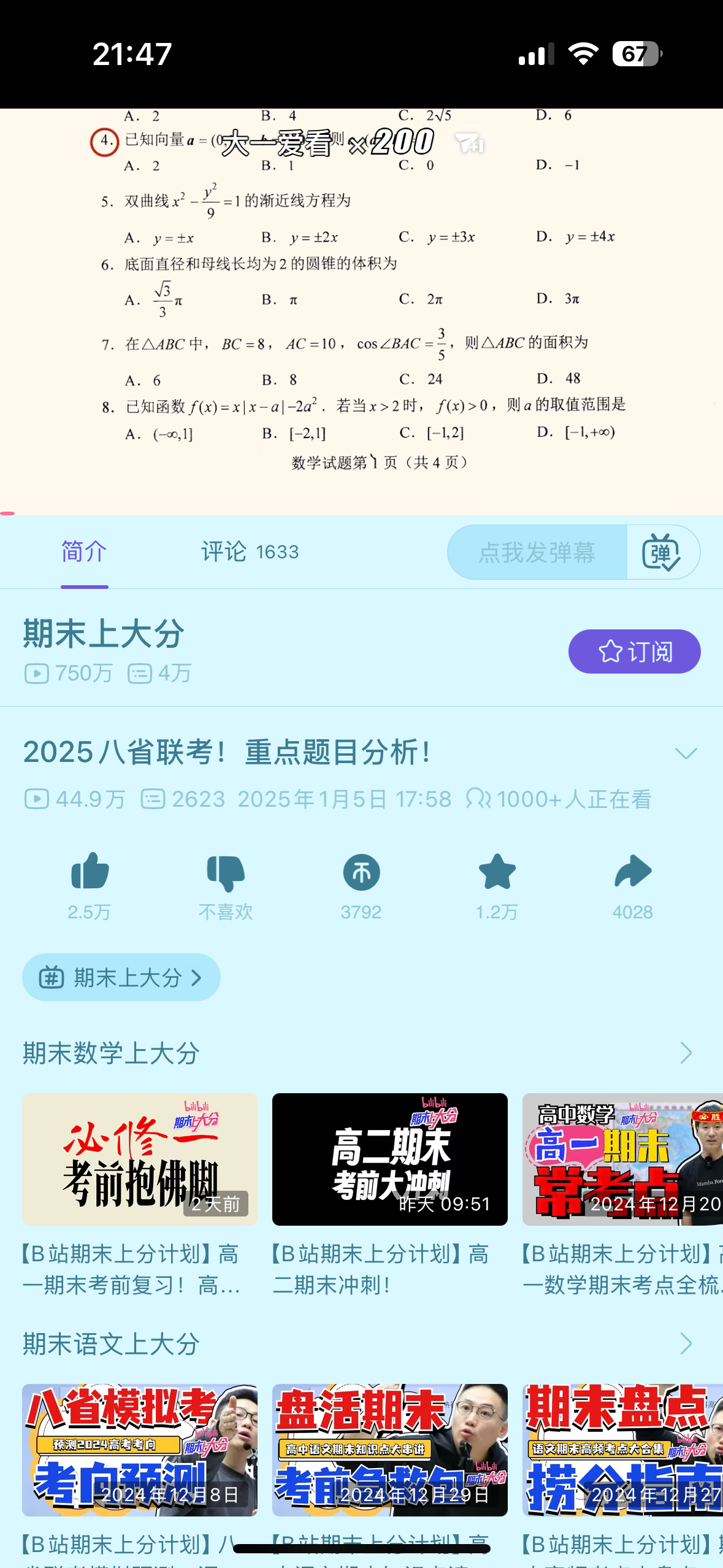
Task: Open the 盘活期末考前急救包 video
Action: point(390,1450)
